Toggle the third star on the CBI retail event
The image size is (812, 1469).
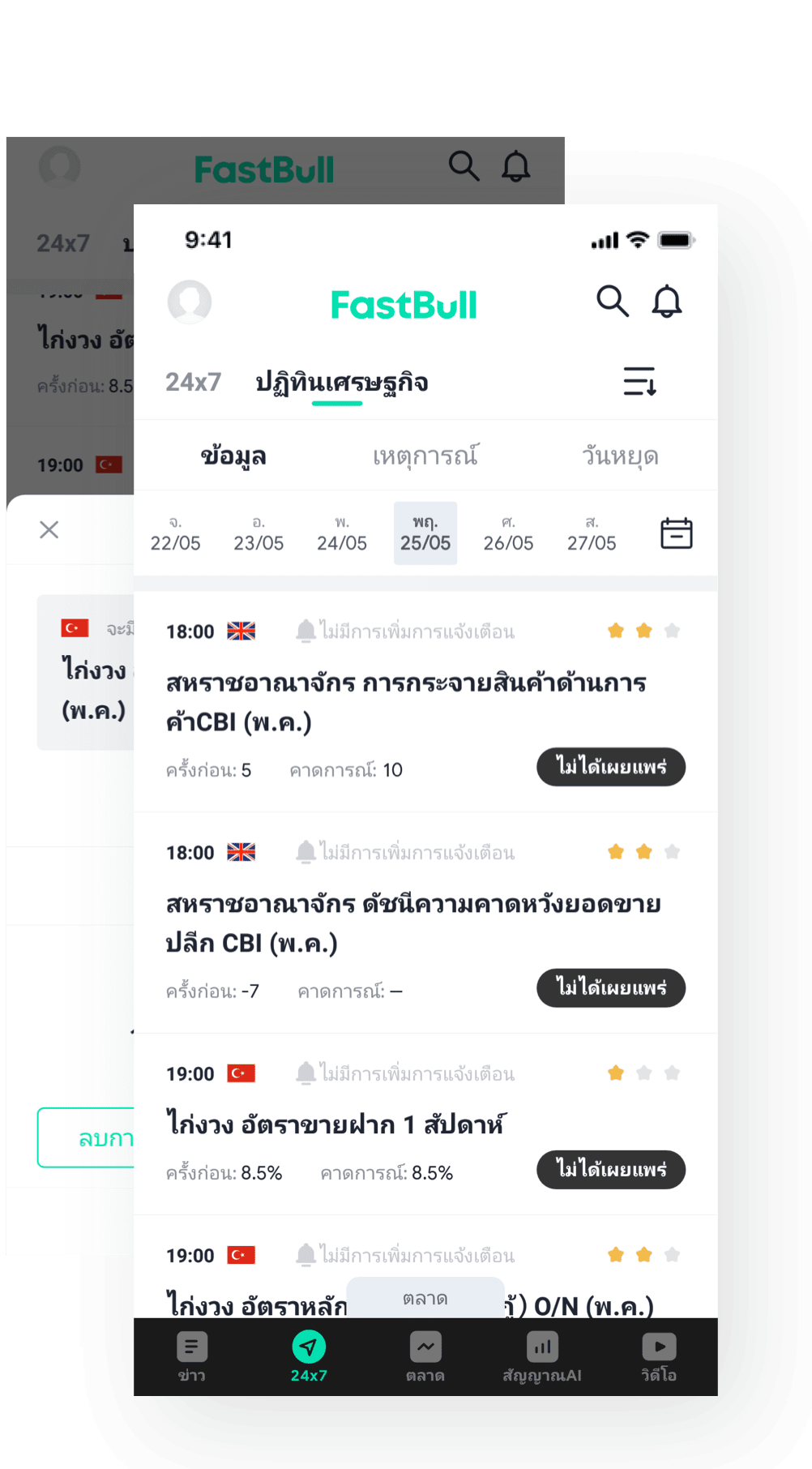point(673,852)
